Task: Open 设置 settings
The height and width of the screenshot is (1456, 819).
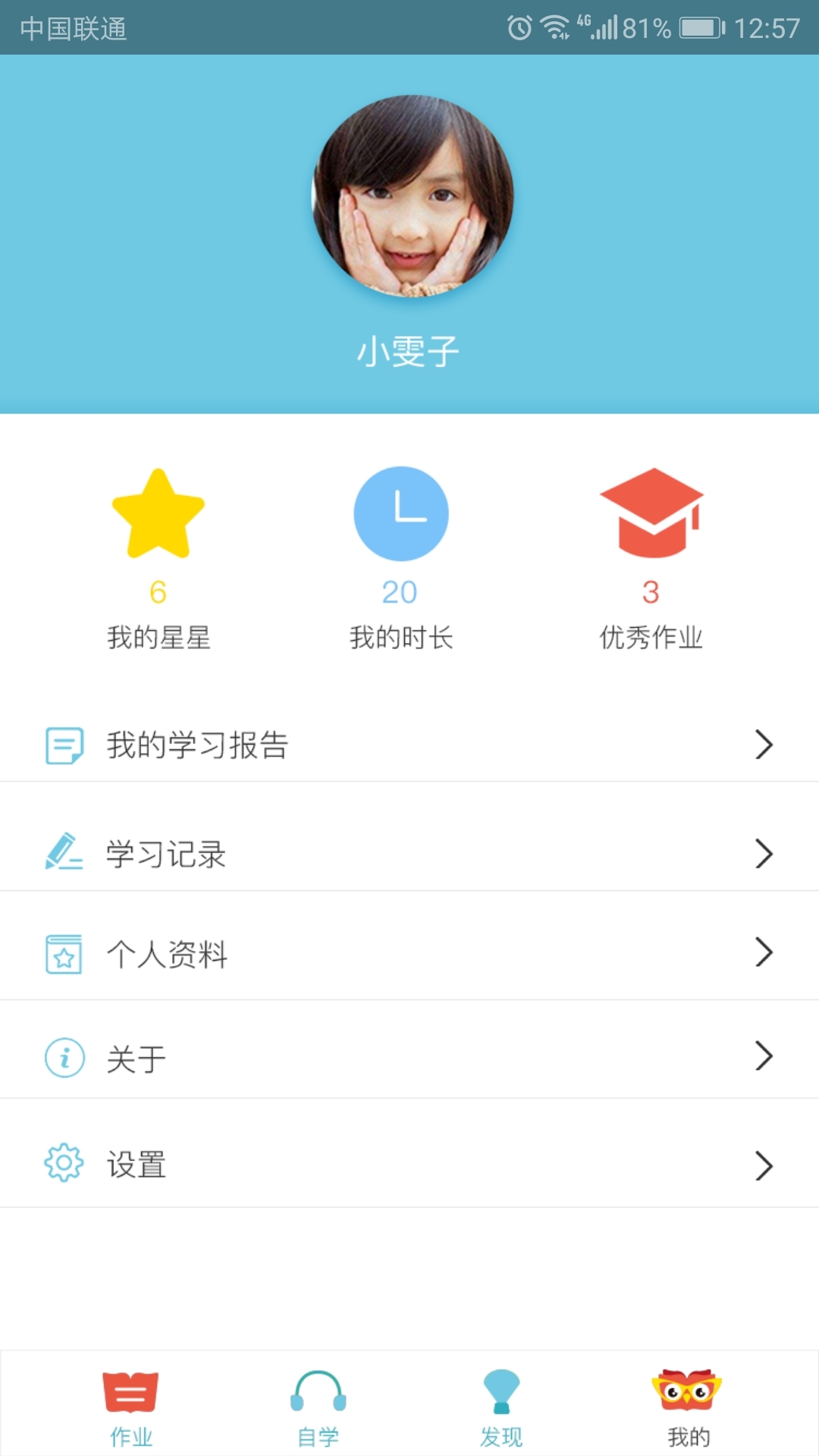Action: (409, 1165)
